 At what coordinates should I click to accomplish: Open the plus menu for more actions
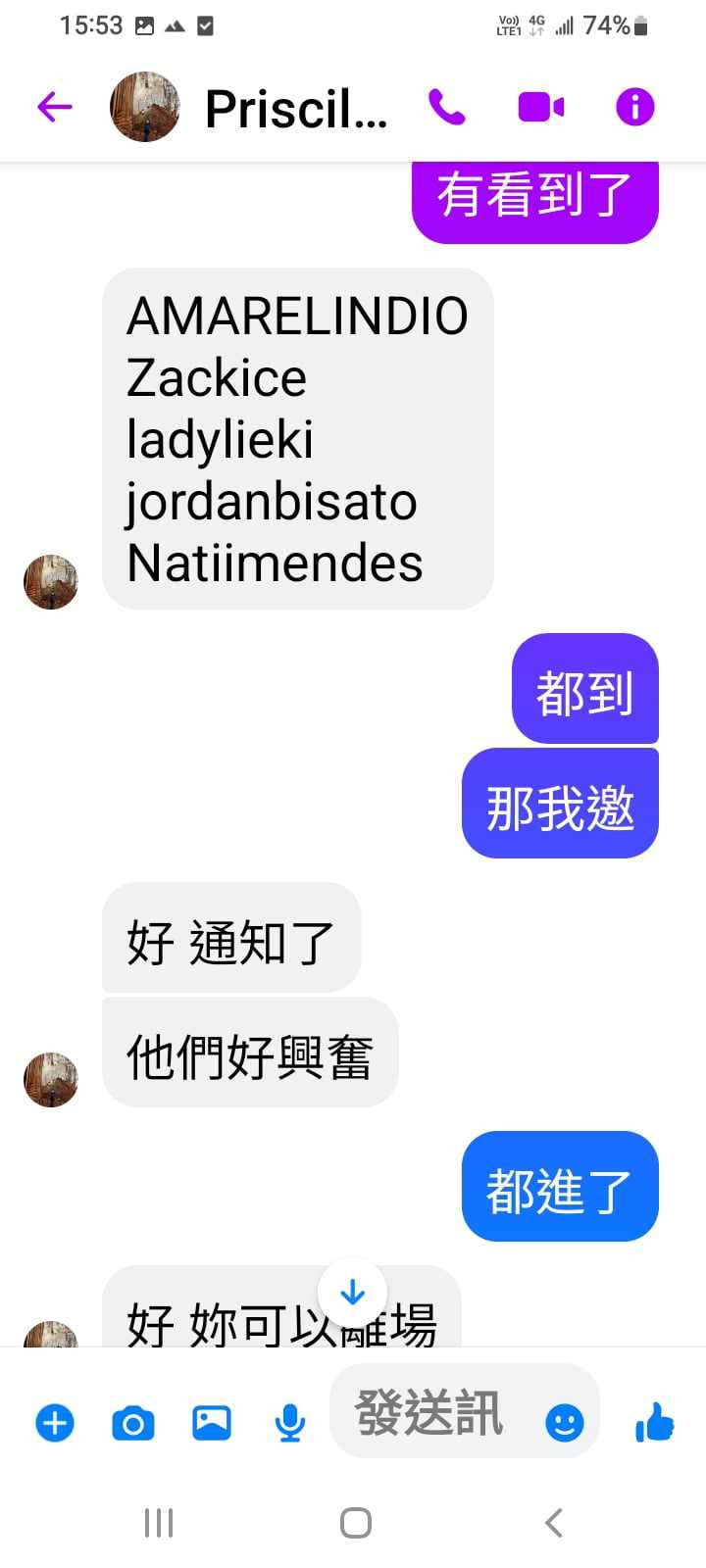pos(55,1423)
